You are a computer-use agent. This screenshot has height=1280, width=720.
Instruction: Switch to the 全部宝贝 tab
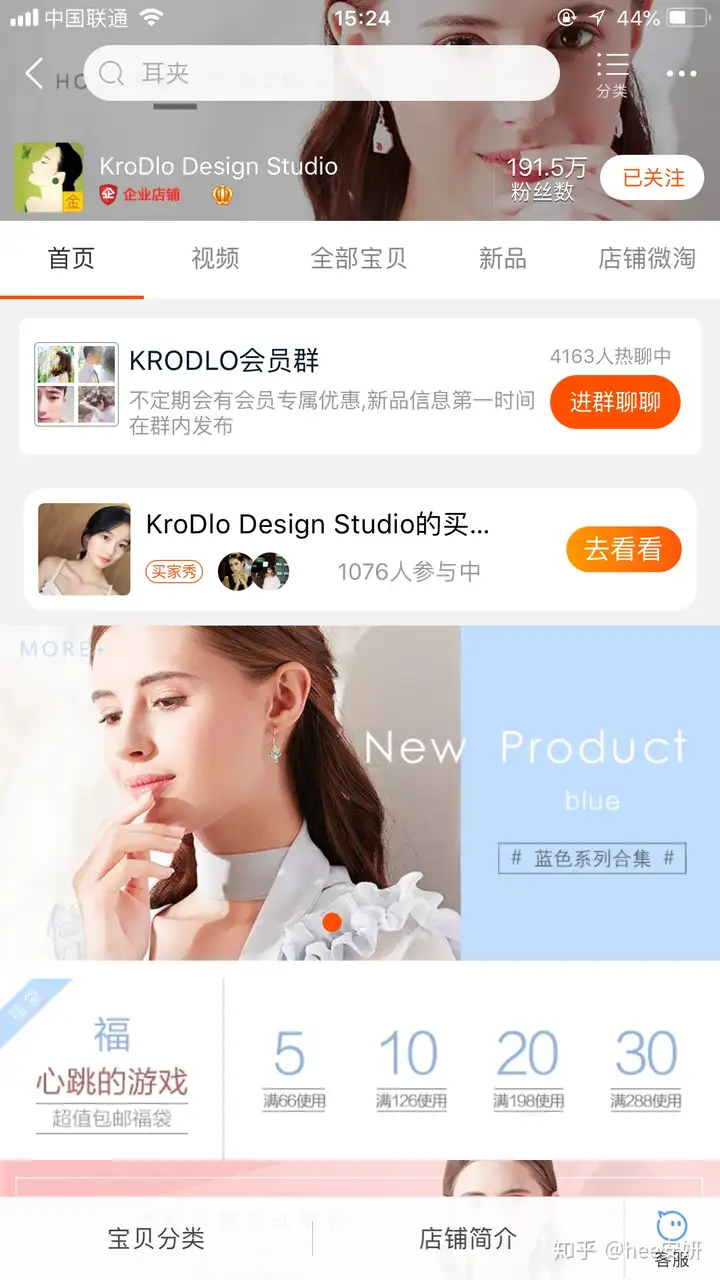point(358,258)
